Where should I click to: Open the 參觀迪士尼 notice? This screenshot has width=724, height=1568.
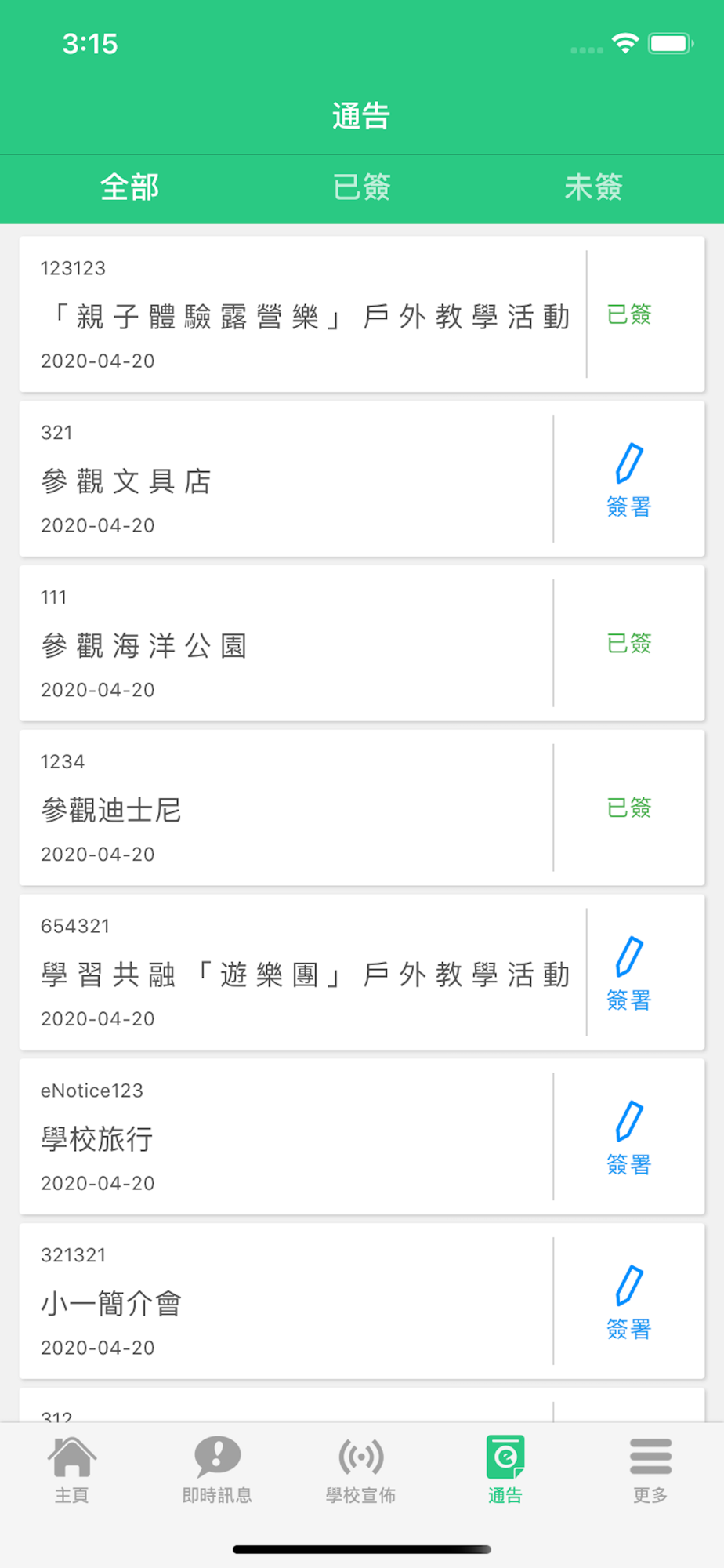click(x=287, y=808)
